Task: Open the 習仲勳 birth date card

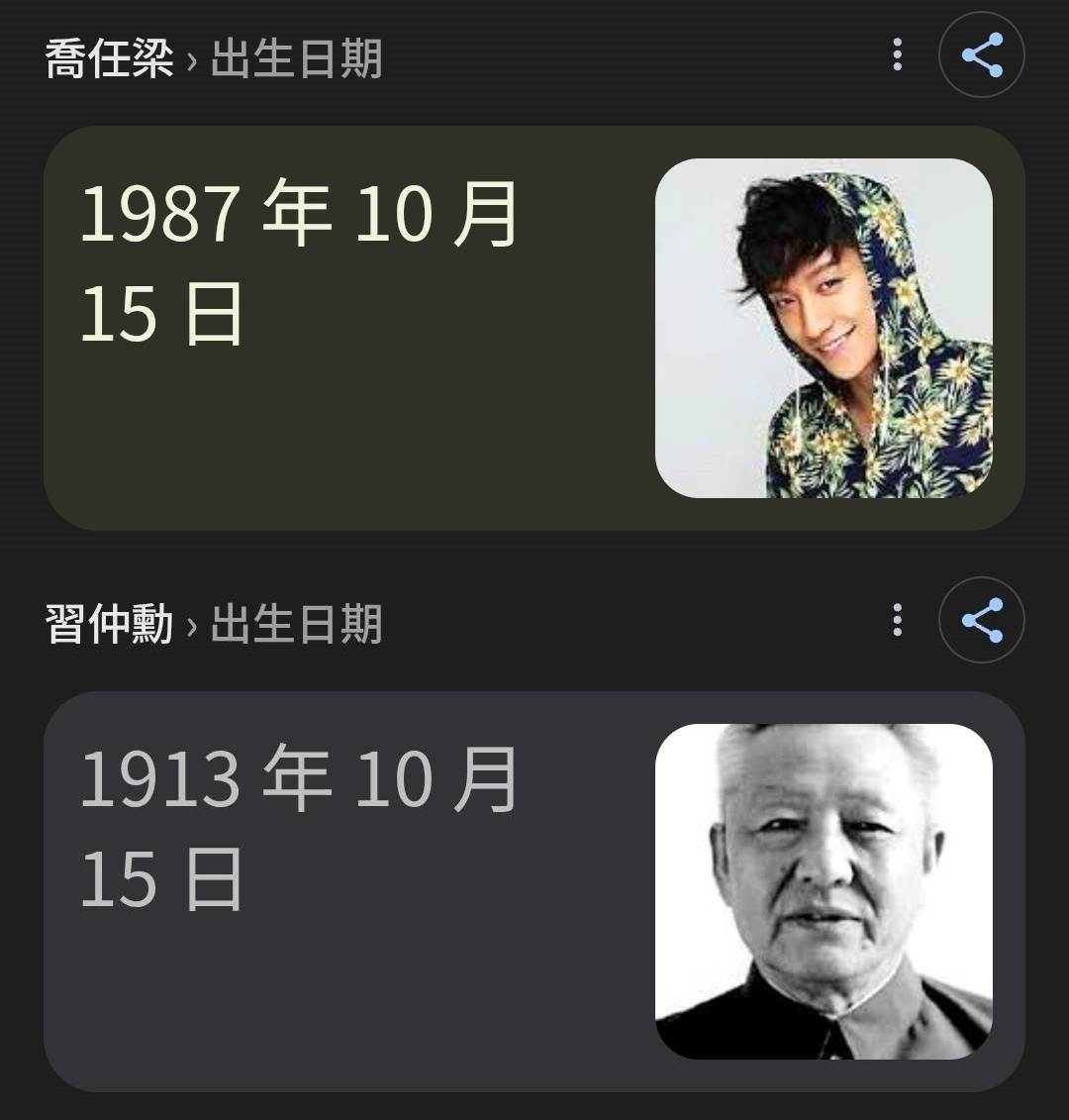Action: coord(346,891)
